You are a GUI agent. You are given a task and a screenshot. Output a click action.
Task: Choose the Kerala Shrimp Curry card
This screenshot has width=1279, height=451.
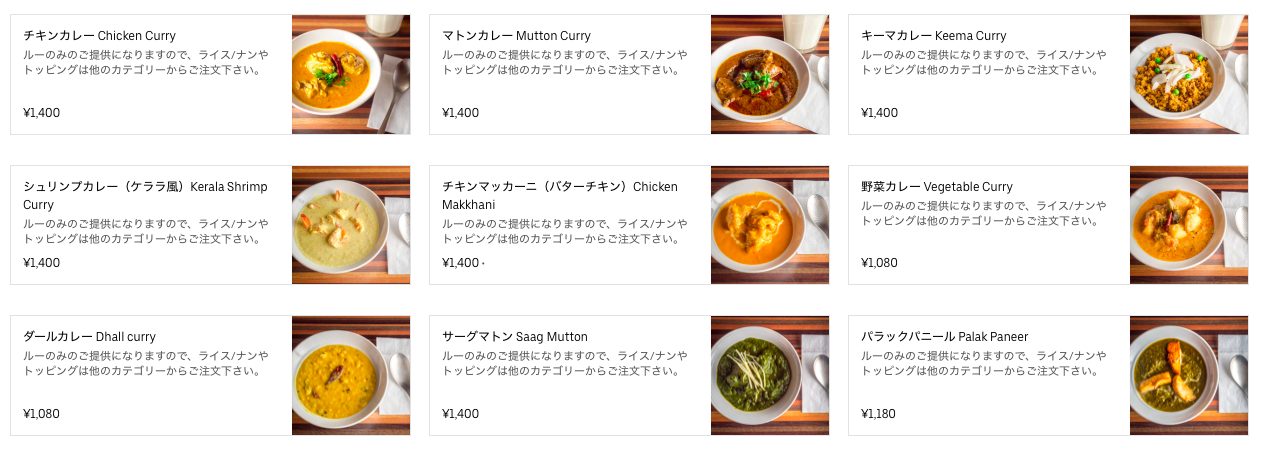click(210, 225)
